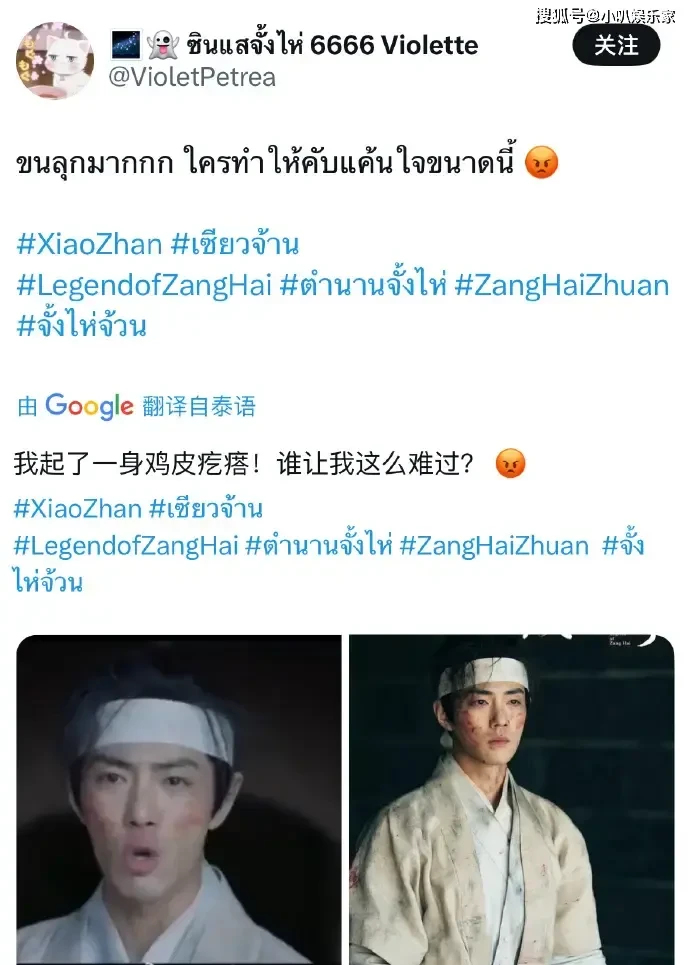Follow VioletPetrea with the 关注 button
Screen dimensions: 690x965
(x=616, y=45)
